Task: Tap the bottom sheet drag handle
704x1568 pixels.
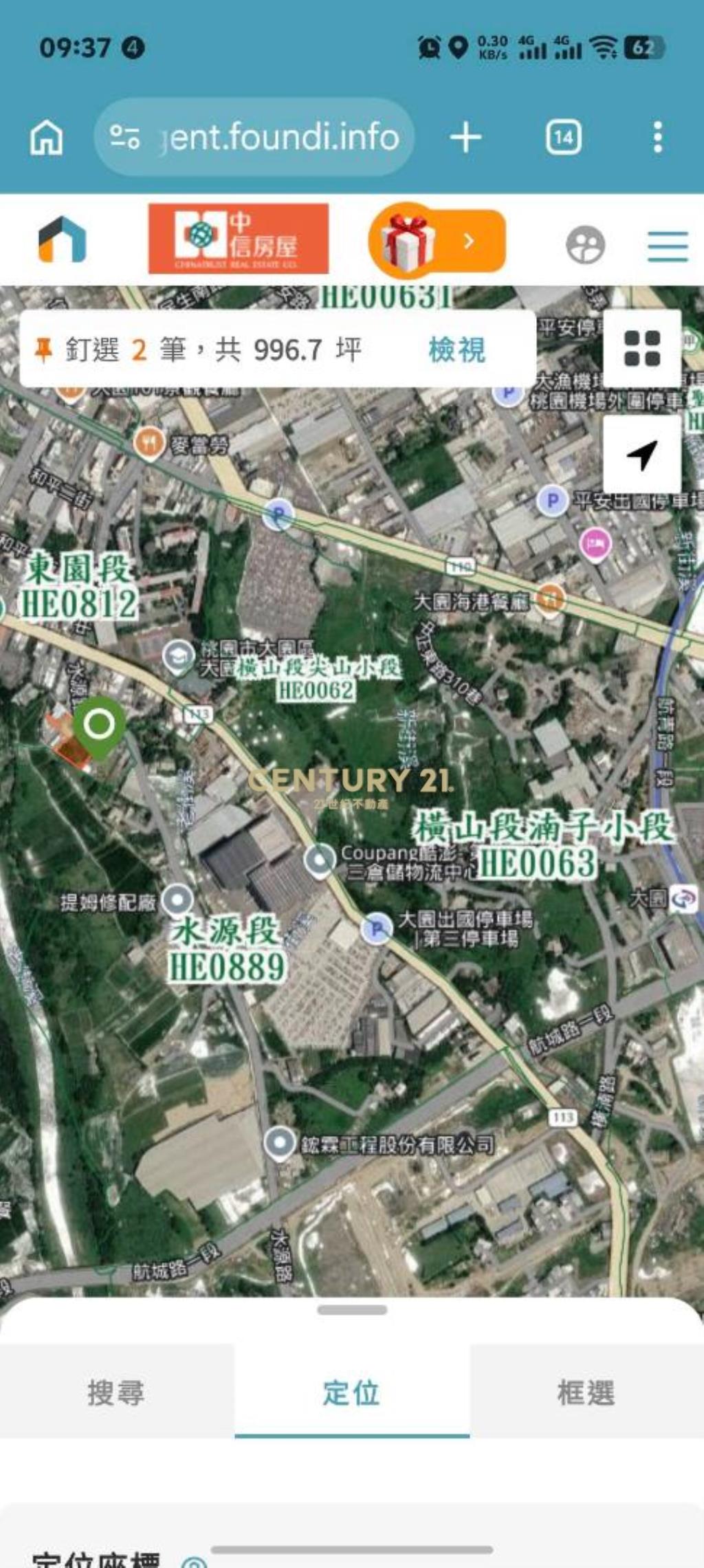Action: pyautogui.click(x=352, y=1310)
